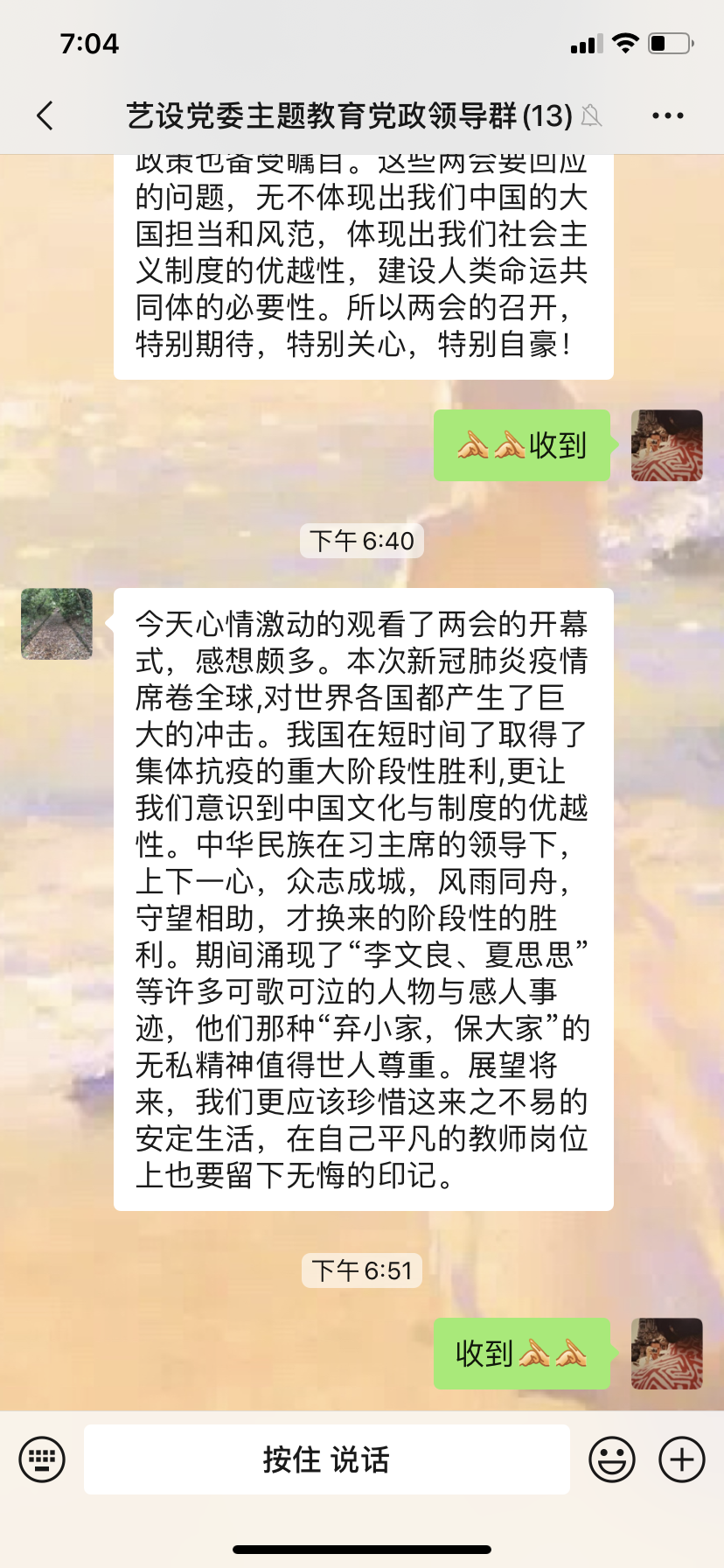Image resolution: width=724 pixels, height=1568 pixels.
Task: Go back to the chat list
Action: click(x=45, y=115)
